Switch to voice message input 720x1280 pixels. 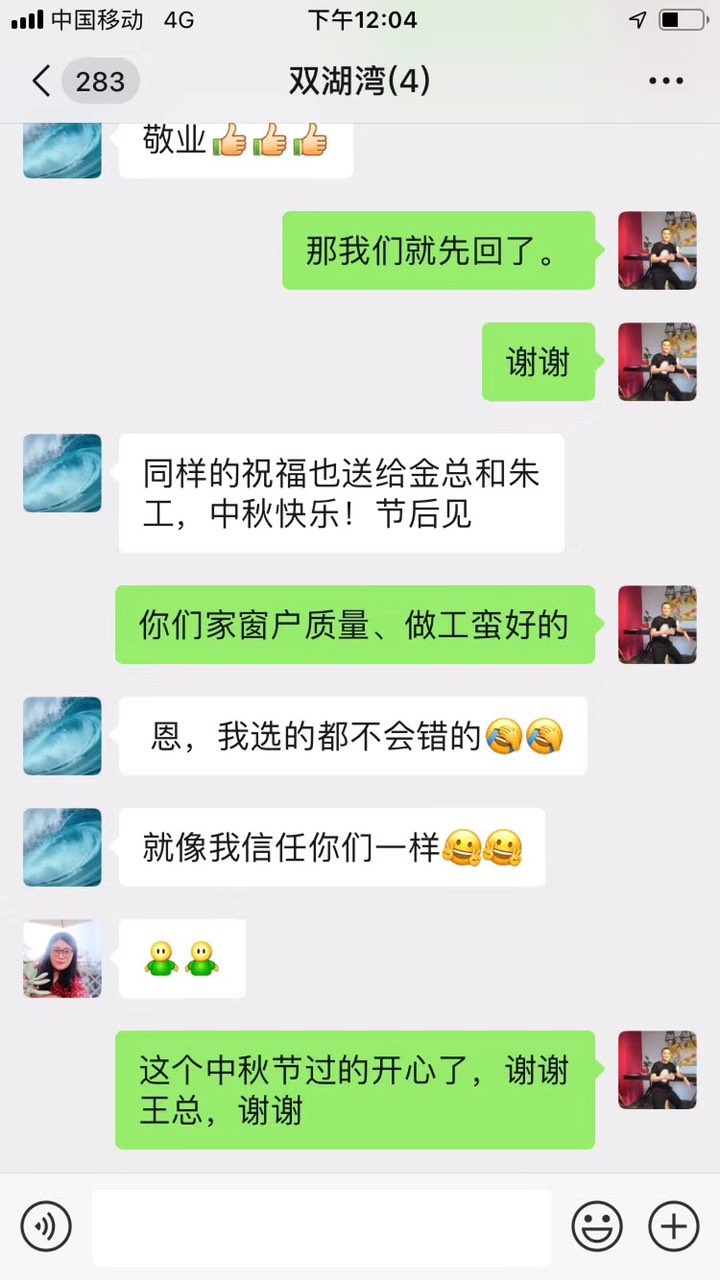pos(46,1226)
